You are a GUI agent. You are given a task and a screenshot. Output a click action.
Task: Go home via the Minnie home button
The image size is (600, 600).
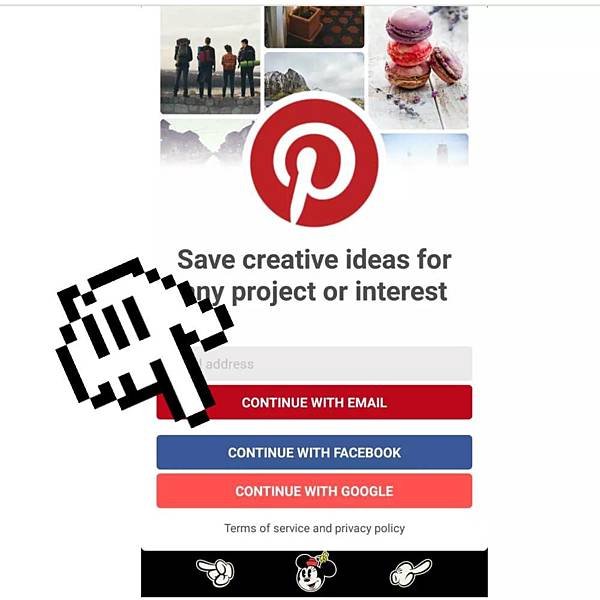click(314, 573)
